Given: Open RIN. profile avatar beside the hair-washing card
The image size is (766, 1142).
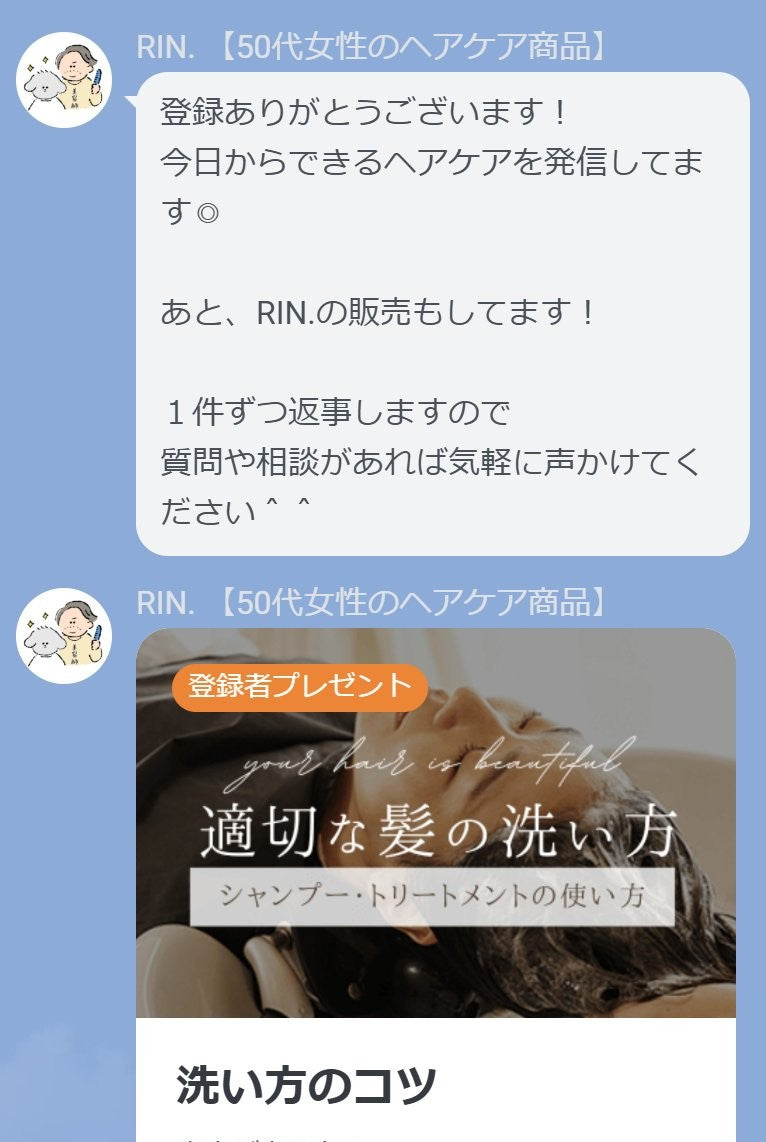Looking at the screenshot, I should (x=64, y=636).
